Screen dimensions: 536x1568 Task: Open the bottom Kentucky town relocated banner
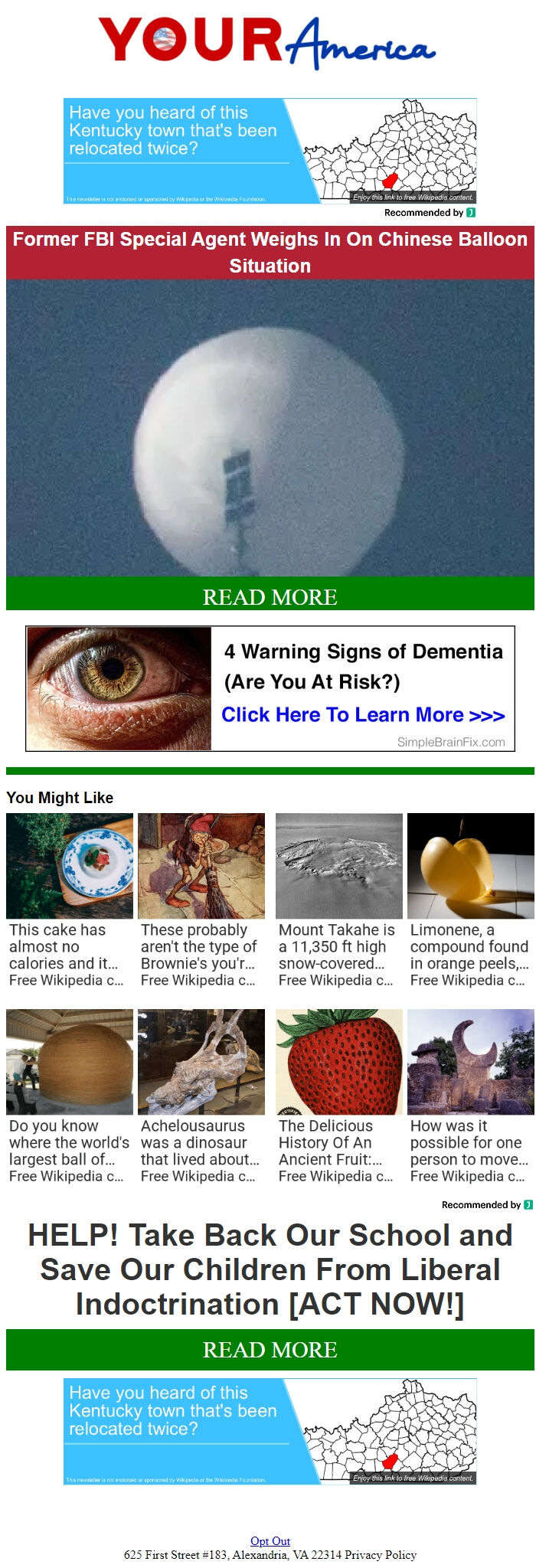pos(270,1431)
